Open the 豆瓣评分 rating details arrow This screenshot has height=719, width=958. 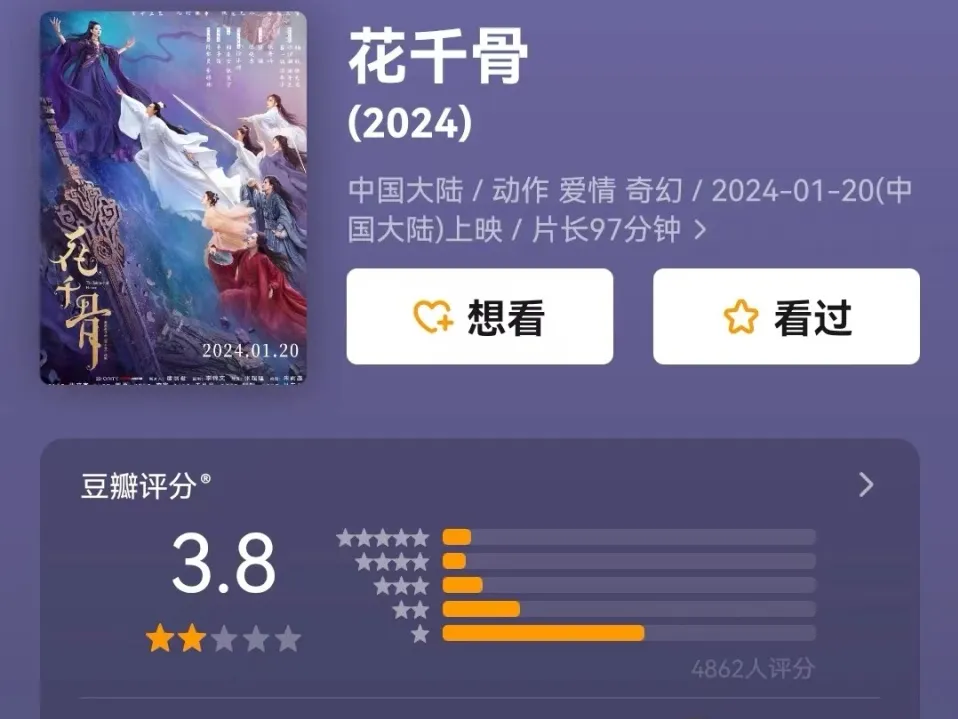[x=865, y=486]
